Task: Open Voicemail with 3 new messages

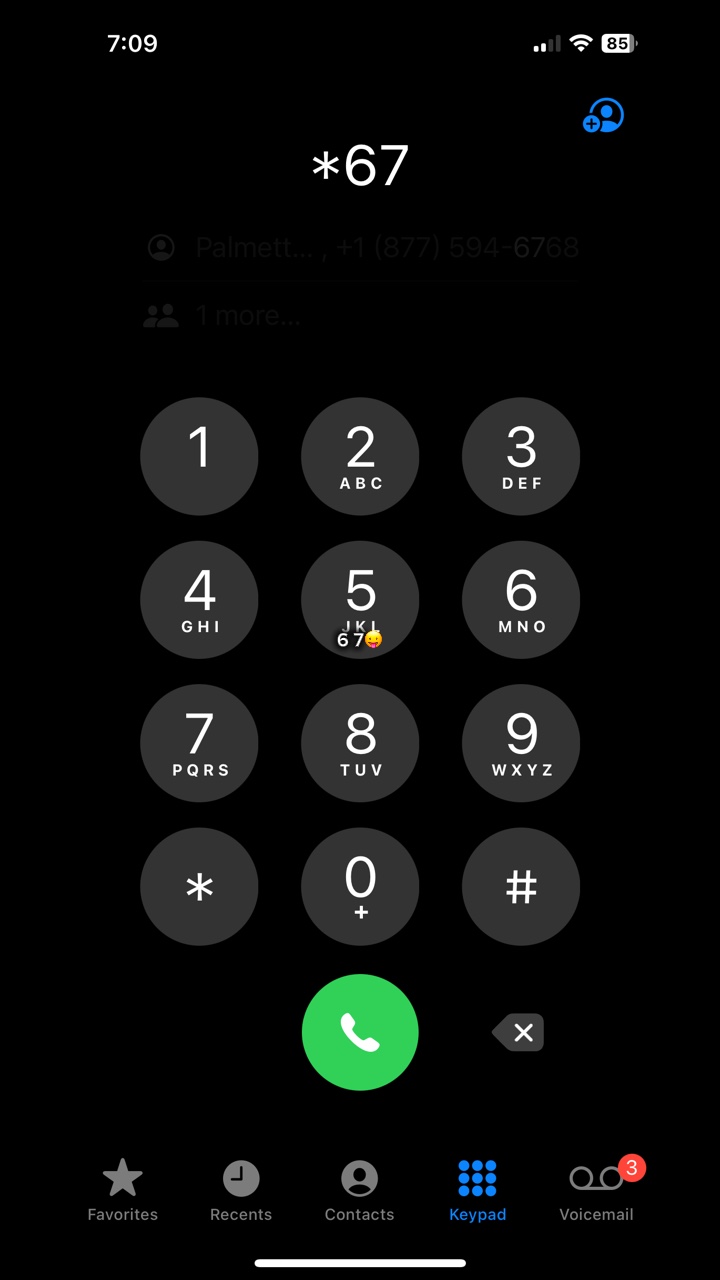Action: click(x=597, y=1190)
